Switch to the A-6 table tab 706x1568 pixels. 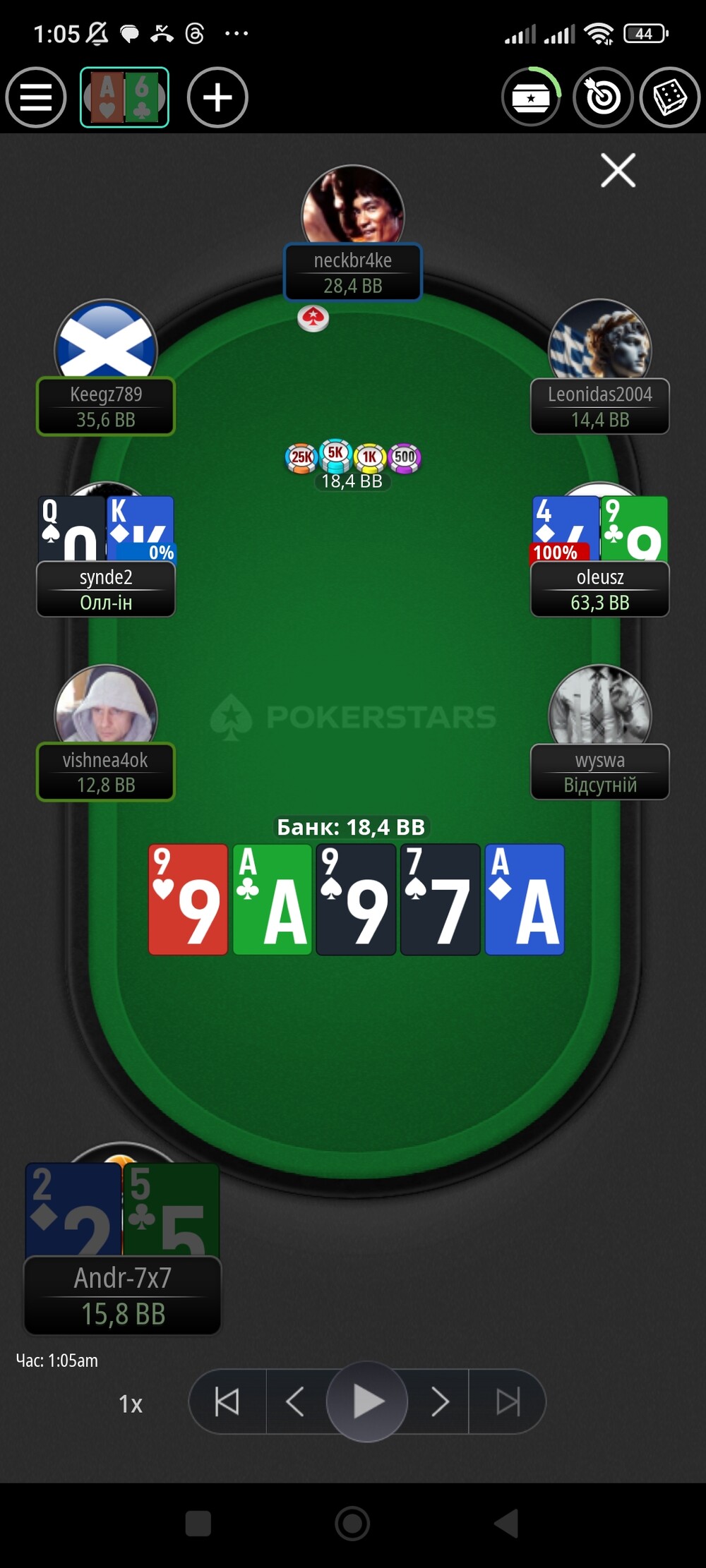124,97
